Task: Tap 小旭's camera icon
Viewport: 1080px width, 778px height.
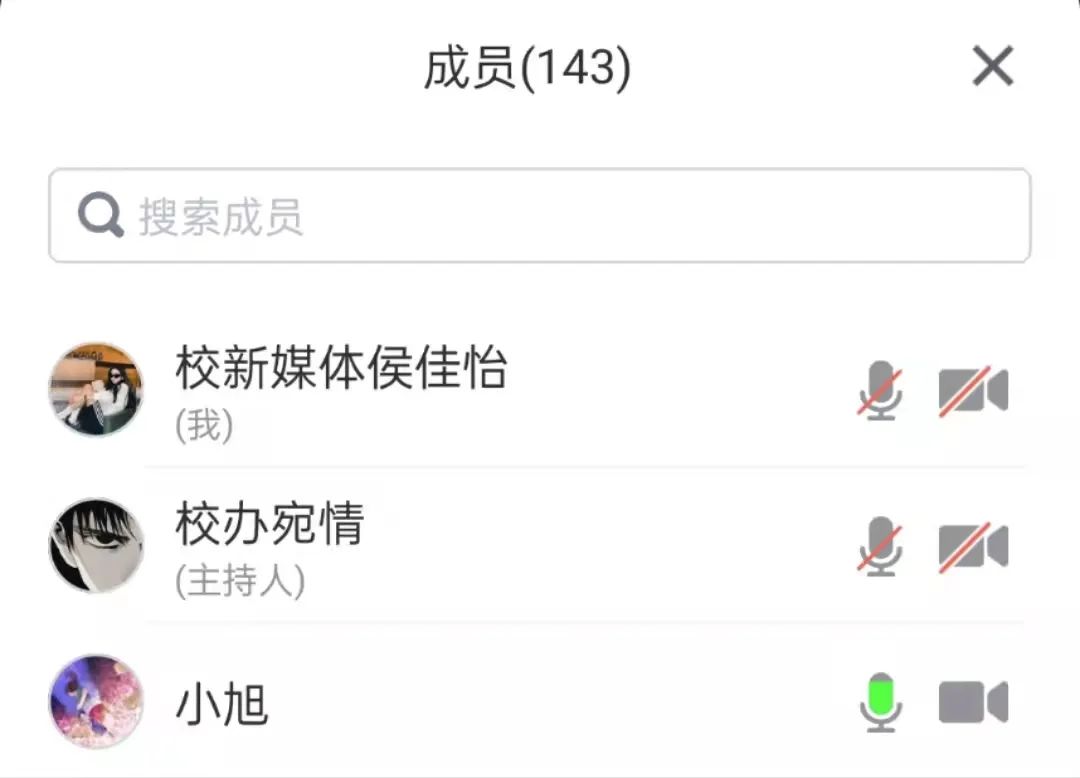Action: point(972,702)
